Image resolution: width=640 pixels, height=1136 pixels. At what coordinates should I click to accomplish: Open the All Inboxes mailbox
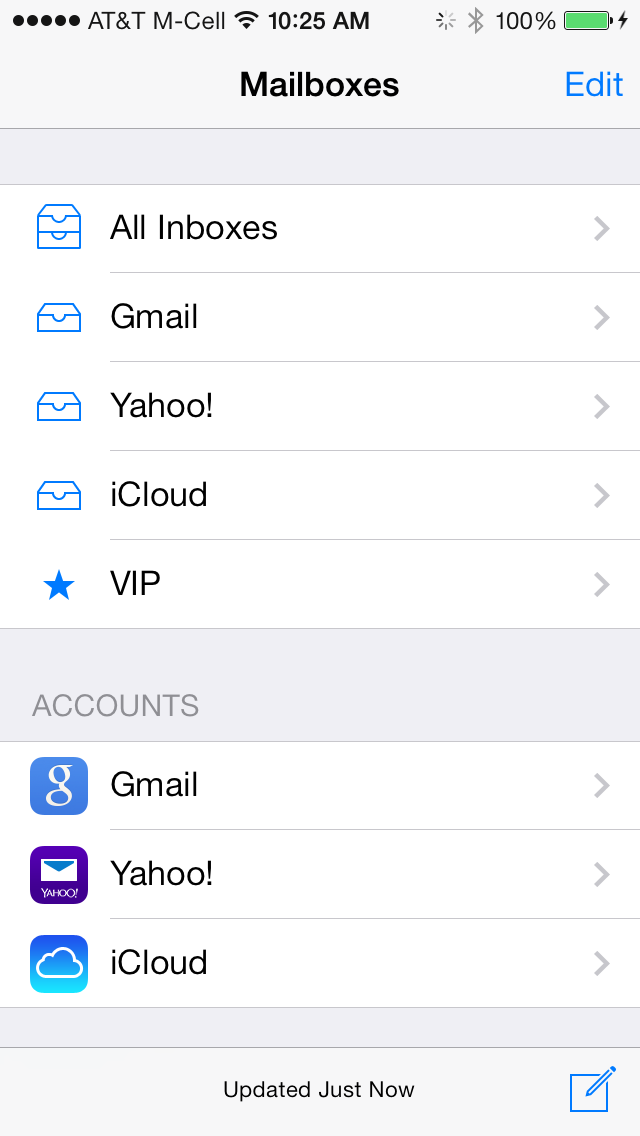[x=320, y=228]
